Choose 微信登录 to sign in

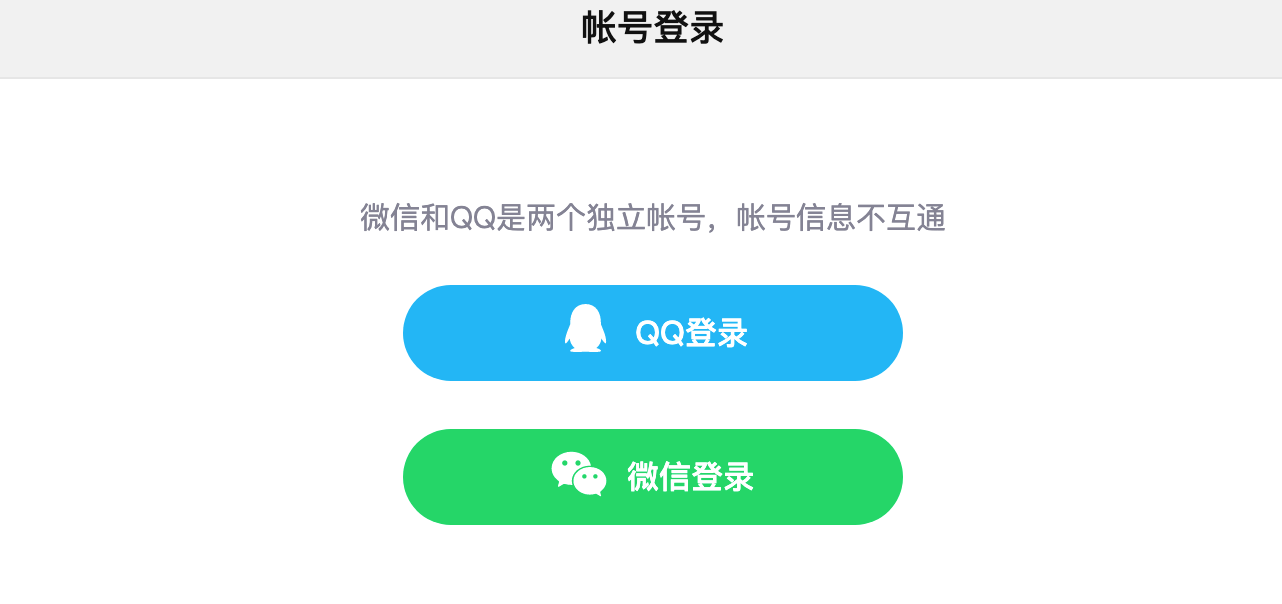pos(652,477)
